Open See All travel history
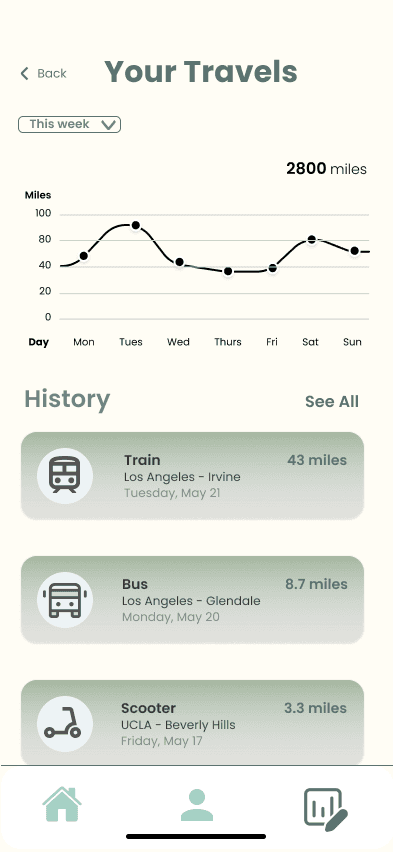 click(x=332, y=402)
